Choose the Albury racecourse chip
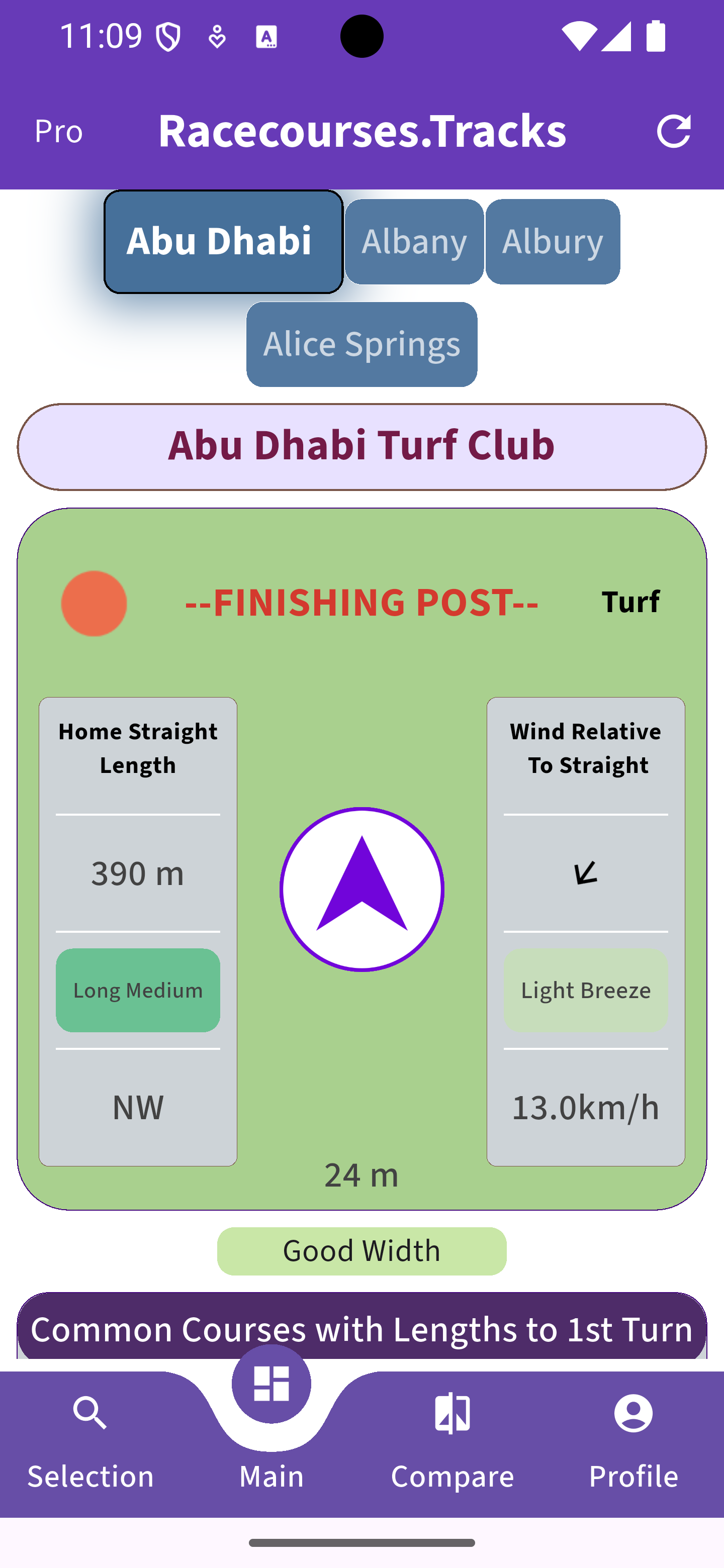This screenshot has width=724, height=1568. point(552,242)
